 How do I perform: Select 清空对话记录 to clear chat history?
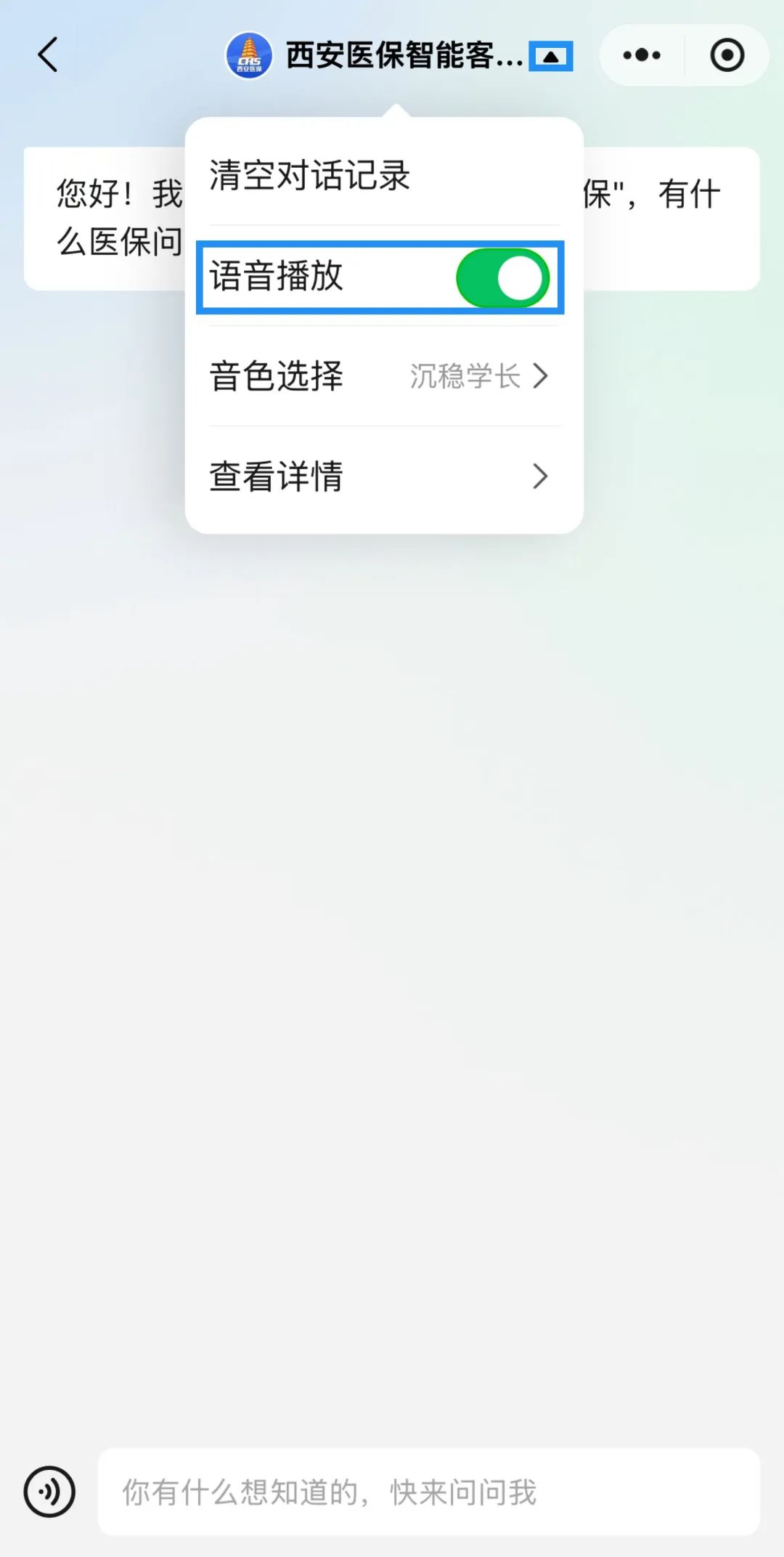pos(311,176)
